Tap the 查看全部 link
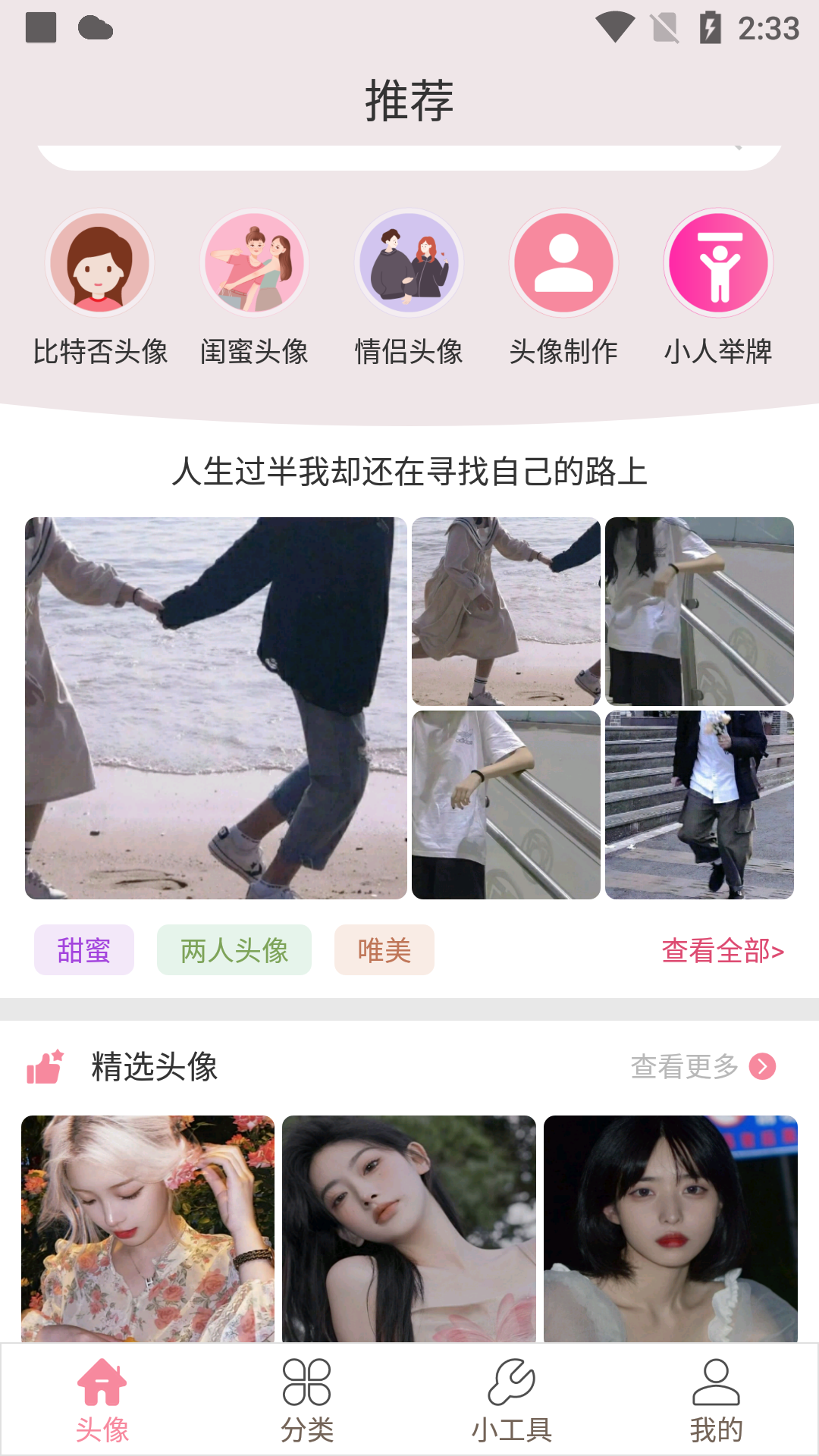 coord(723,949)
